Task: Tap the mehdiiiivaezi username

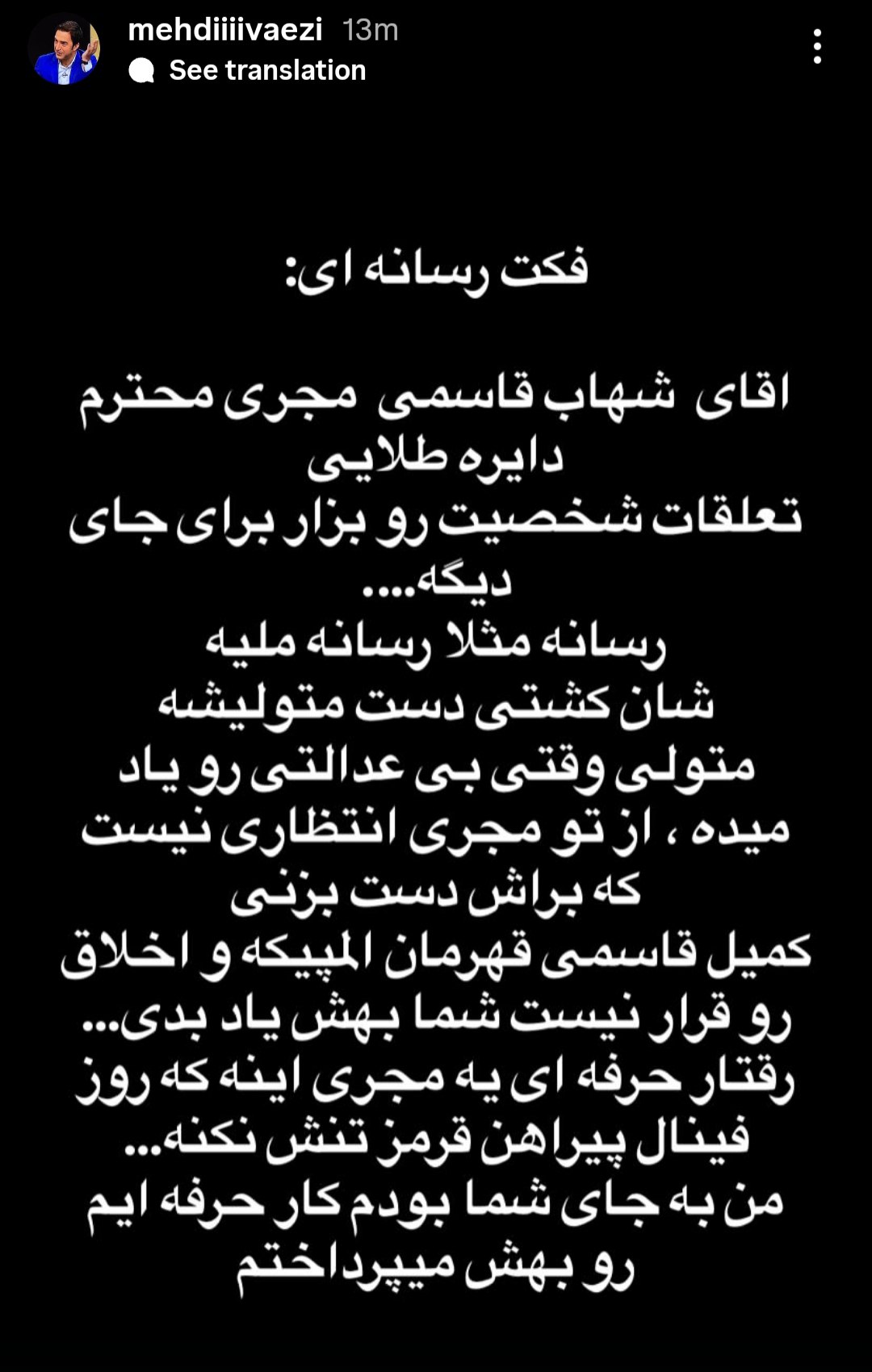Action: [x=225, y=30]
